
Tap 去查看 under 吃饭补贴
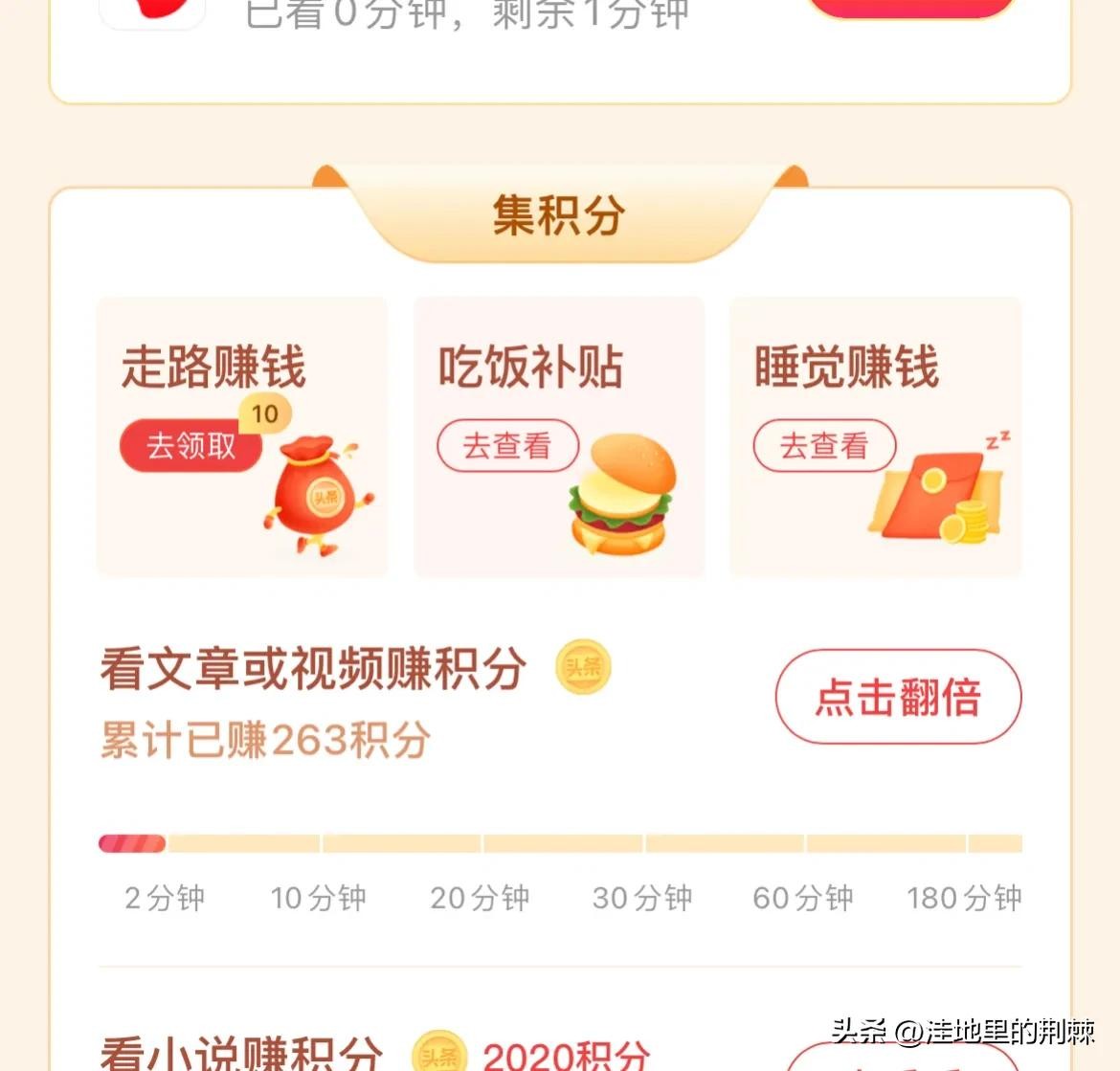click(x=507, y=446)
